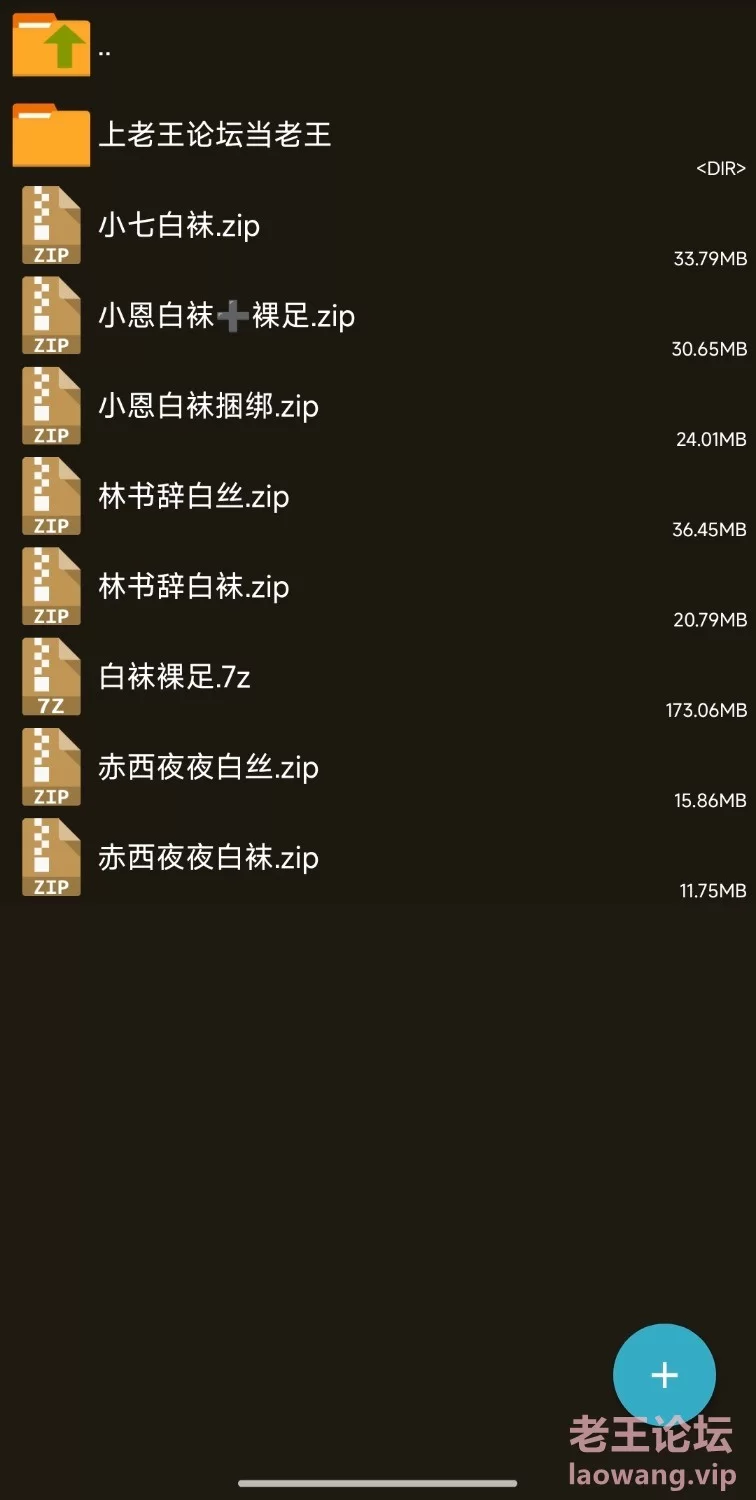Image resolution: width=756 pixels, height=1500 pixels.
Task: Click the ZIP icon for 小恩白袜➕裸足.zip
Action: pos(50,314)
